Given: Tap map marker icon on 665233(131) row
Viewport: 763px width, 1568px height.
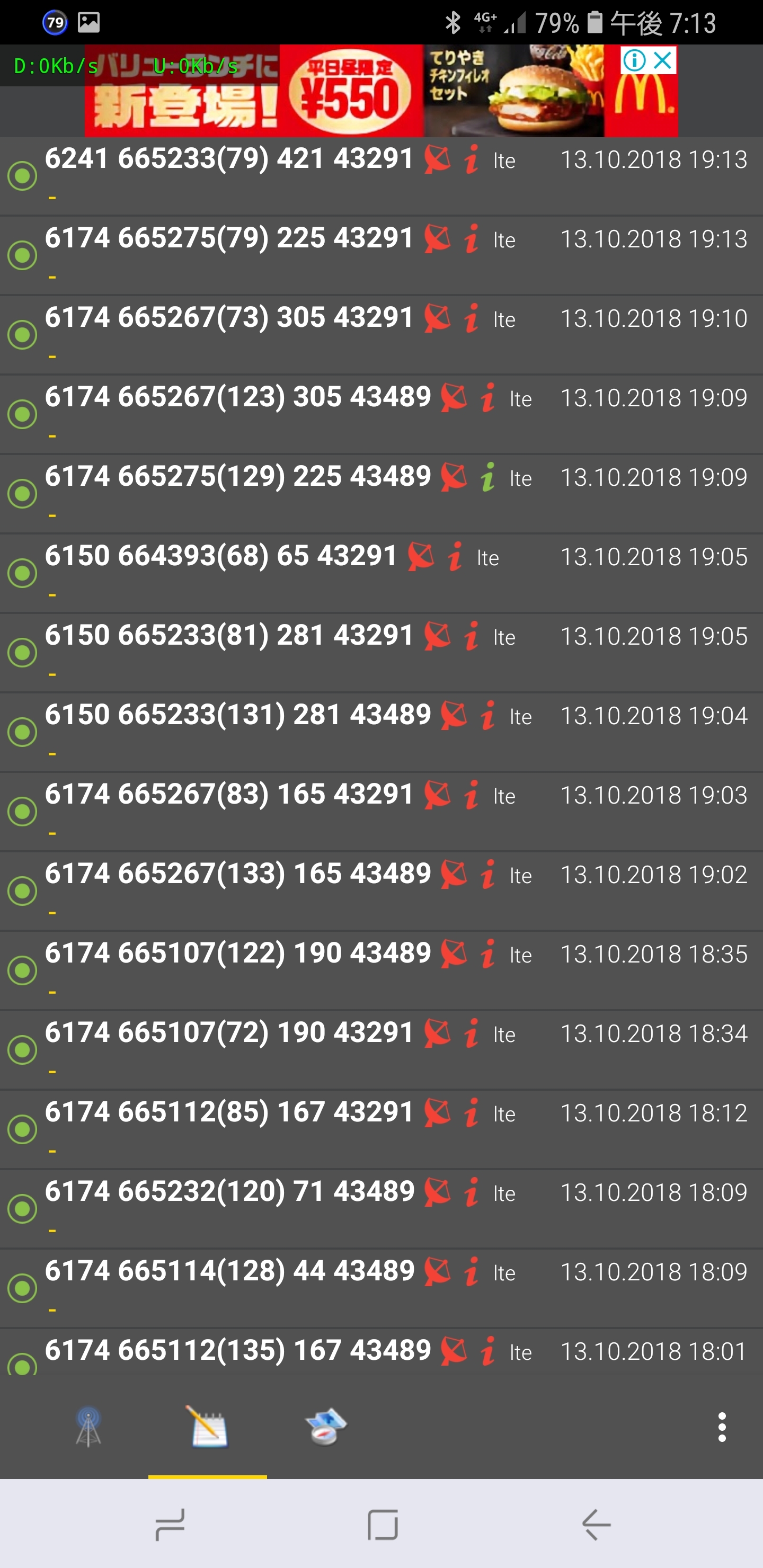Looking at the screenshot, I should click(x=454, y=715).
